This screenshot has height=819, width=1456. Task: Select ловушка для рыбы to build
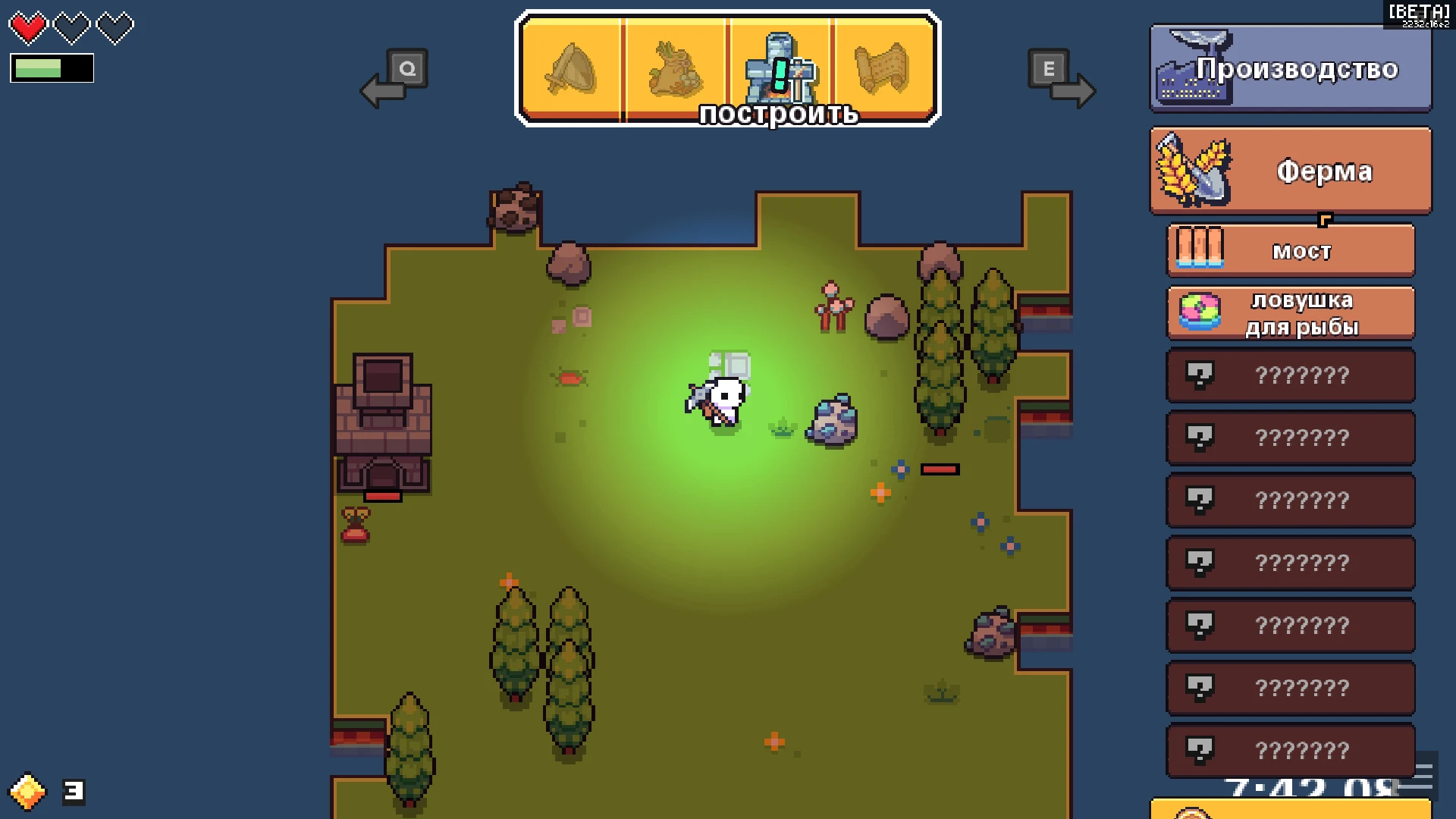(1291, 313)
